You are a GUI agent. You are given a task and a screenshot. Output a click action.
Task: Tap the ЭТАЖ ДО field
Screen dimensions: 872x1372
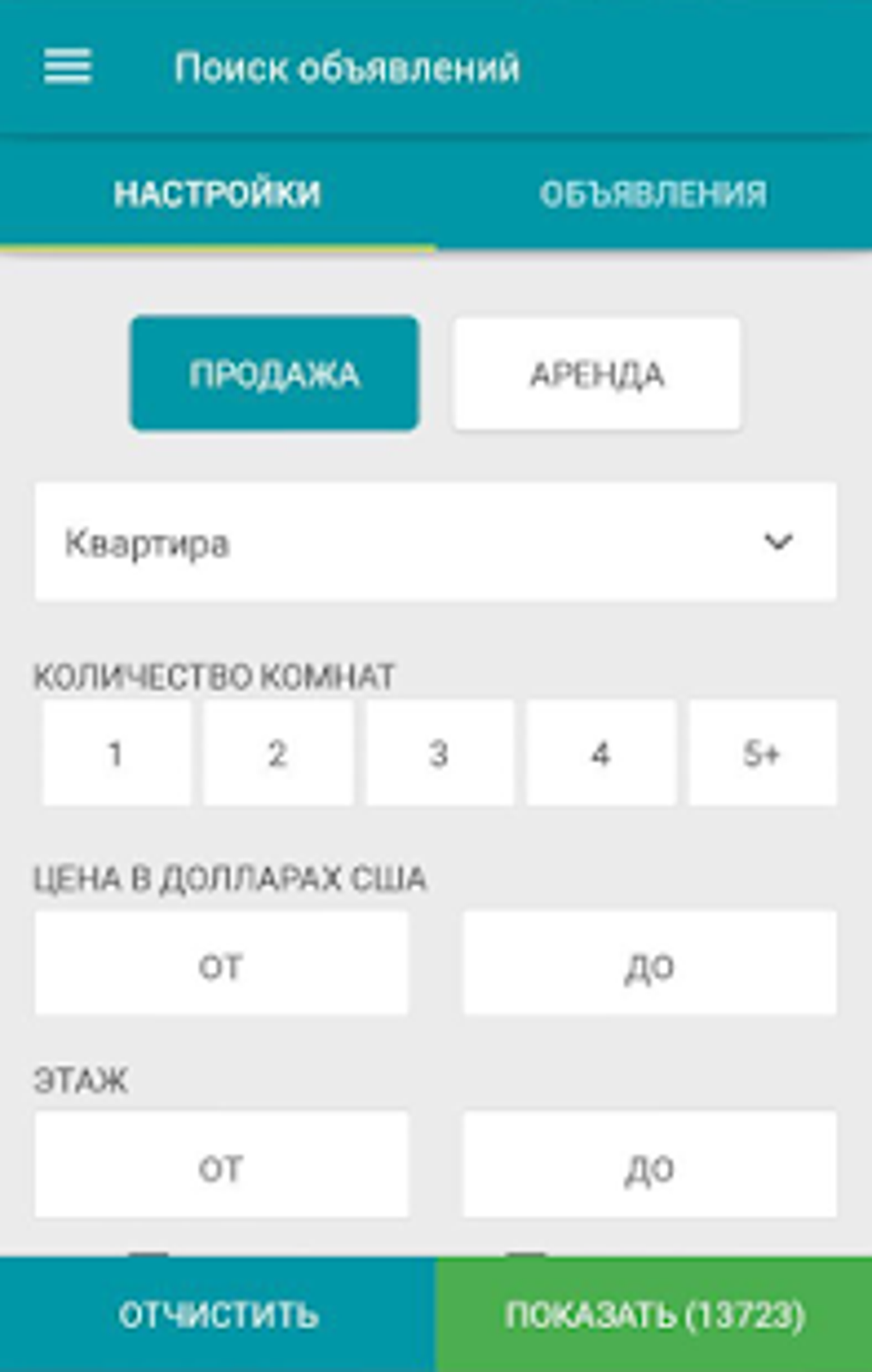(650, 1165)
